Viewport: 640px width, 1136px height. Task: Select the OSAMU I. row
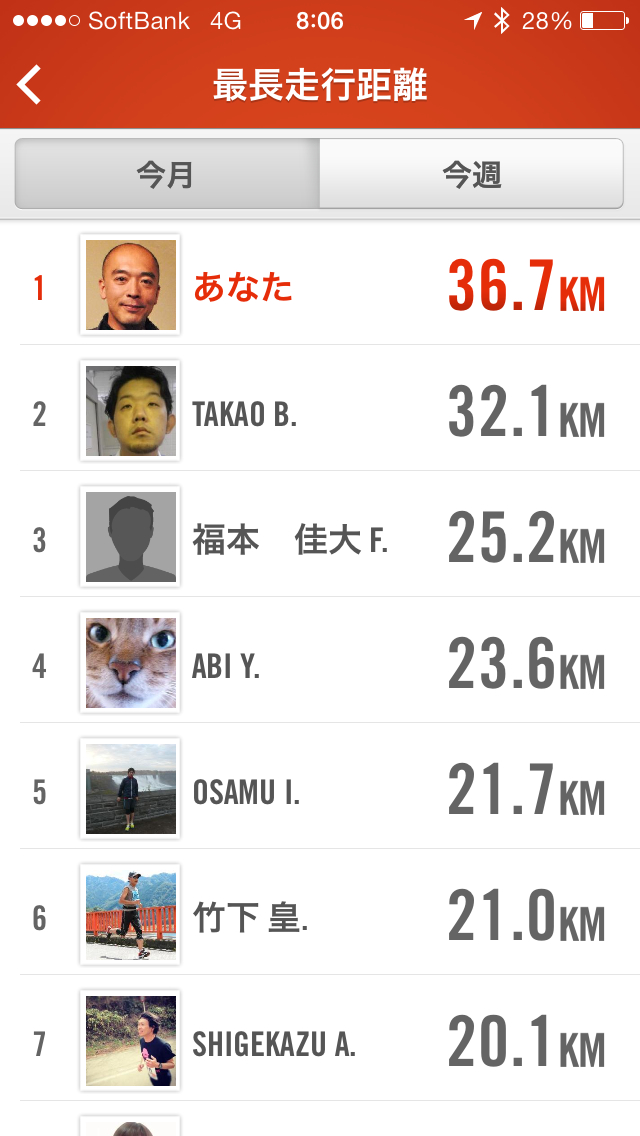tap(320, 789)
